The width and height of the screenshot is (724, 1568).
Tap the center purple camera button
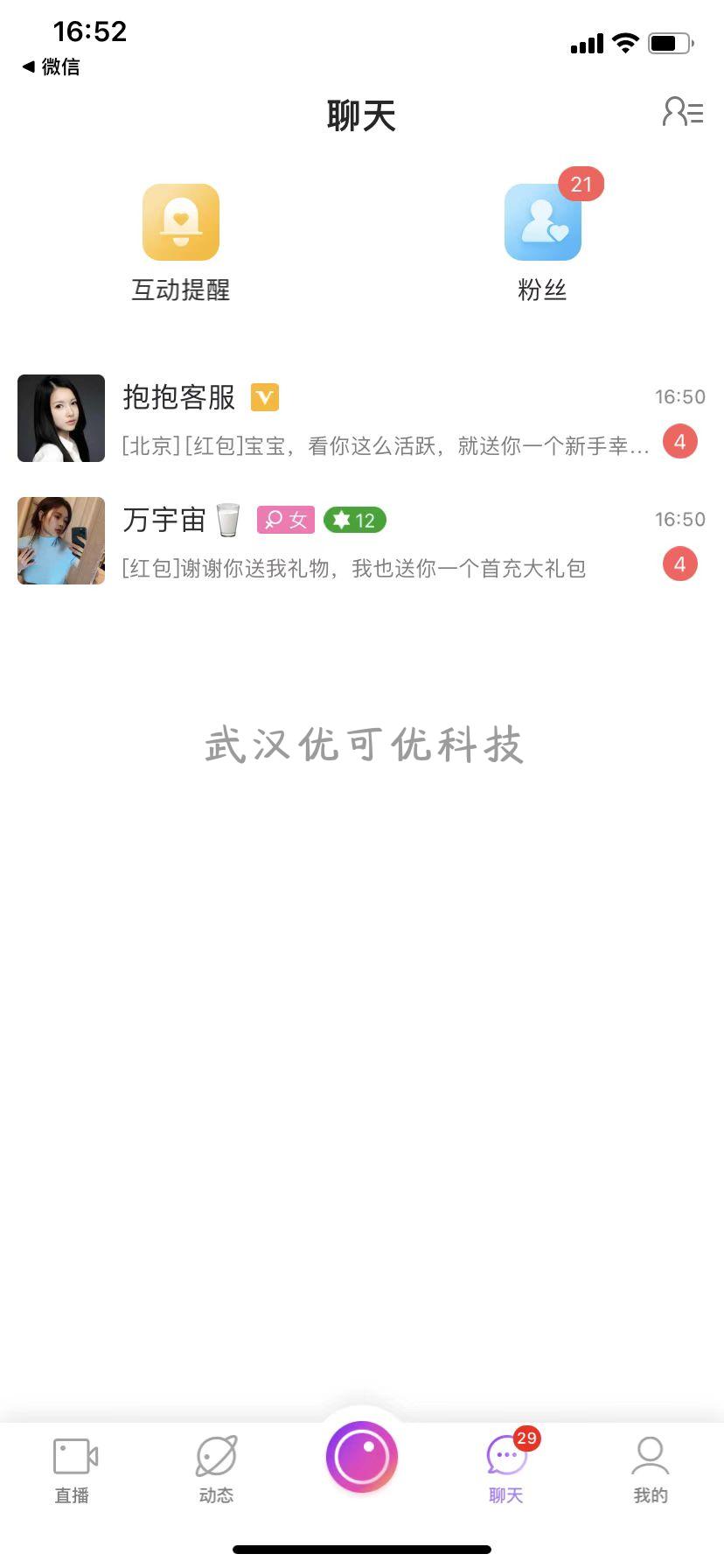tap(362, 1457)
